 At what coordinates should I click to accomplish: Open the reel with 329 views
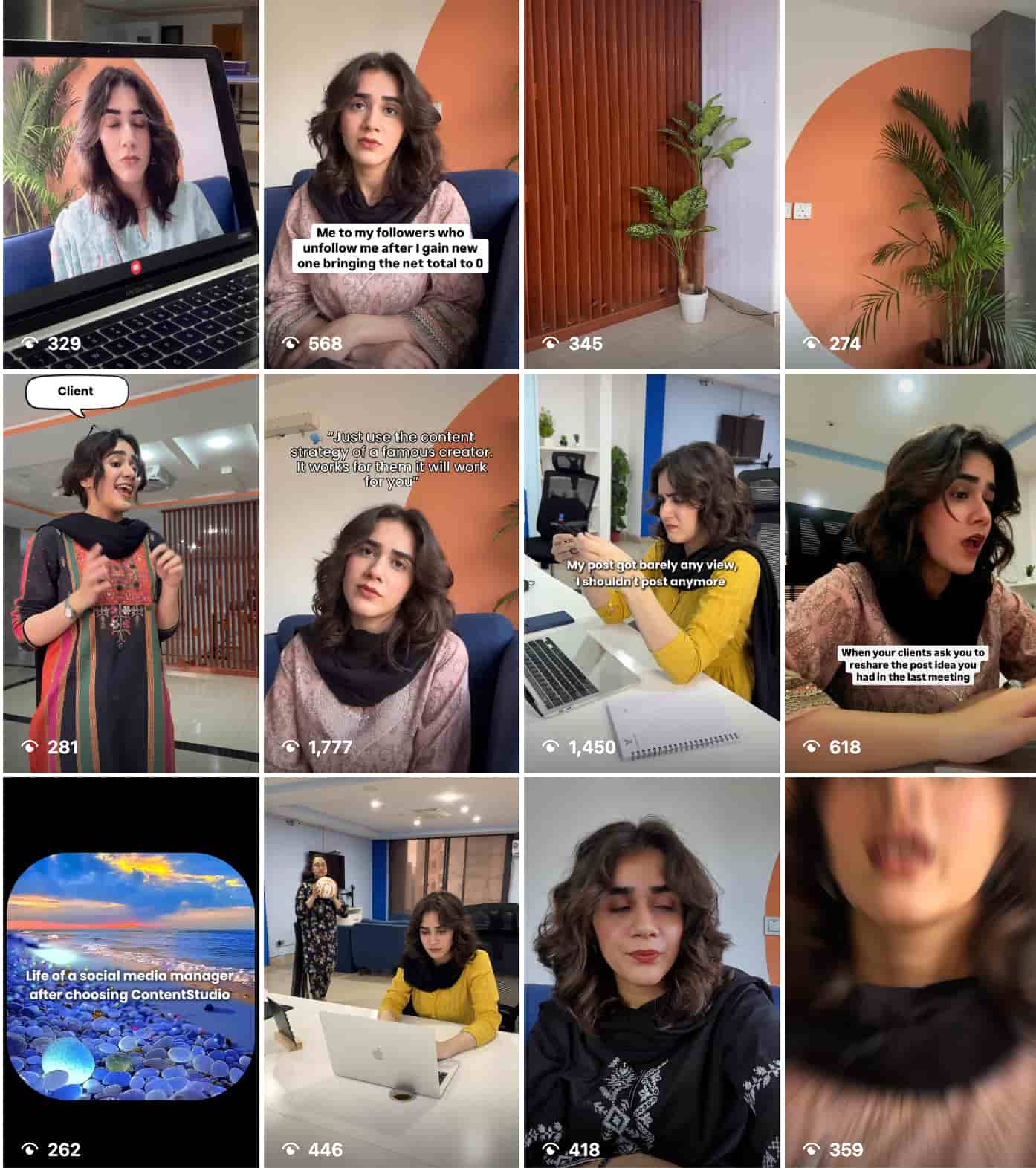click(131, 184)
